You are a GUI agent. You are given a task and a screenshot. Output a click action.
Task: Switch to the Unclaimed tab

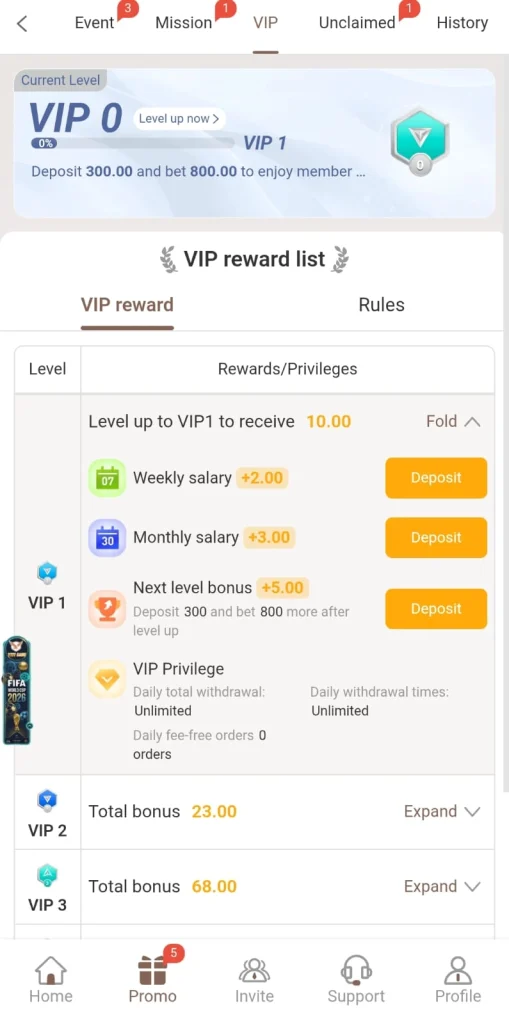pyautogui.click(x=357, y=23)
